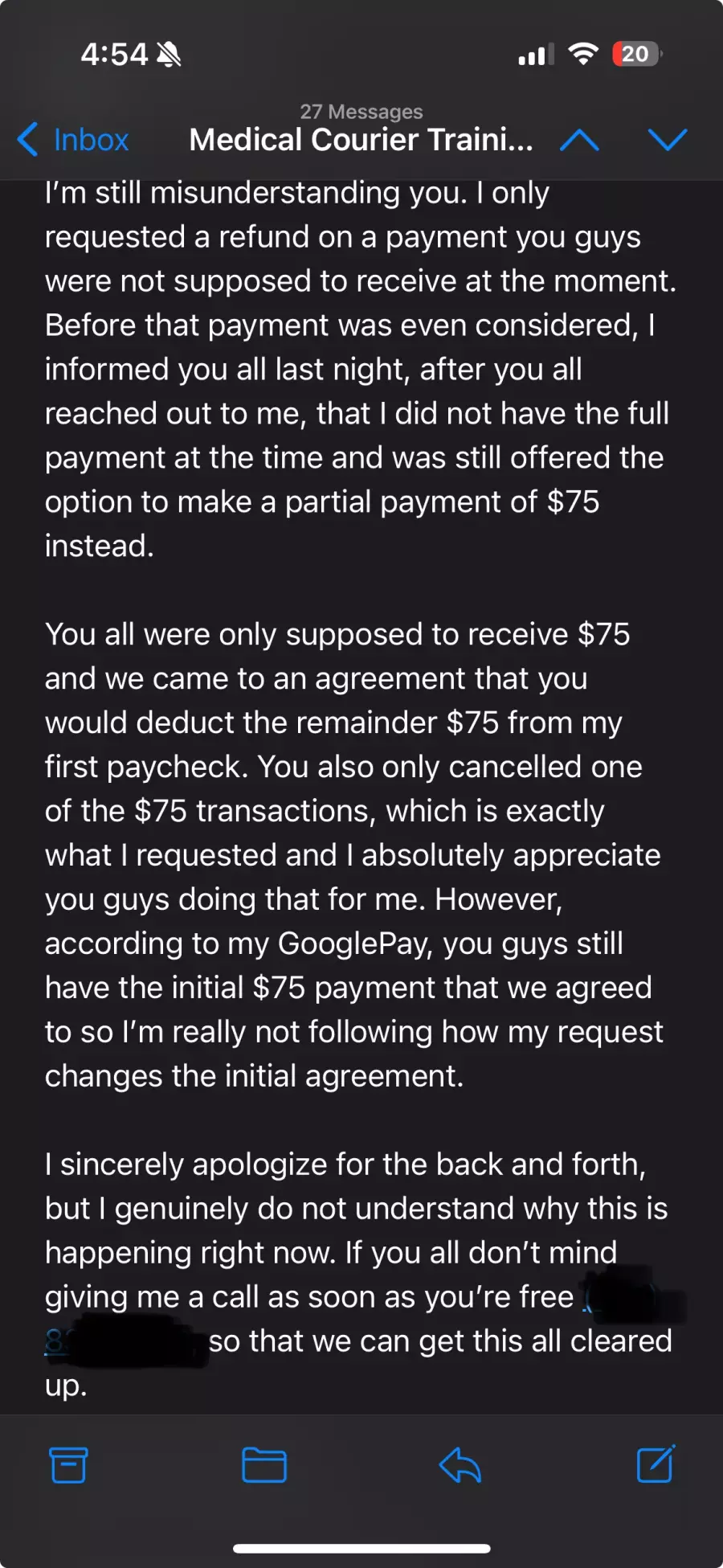Open the reply arrow options
Screen dimensions: 723x1568
(460, 1464)
